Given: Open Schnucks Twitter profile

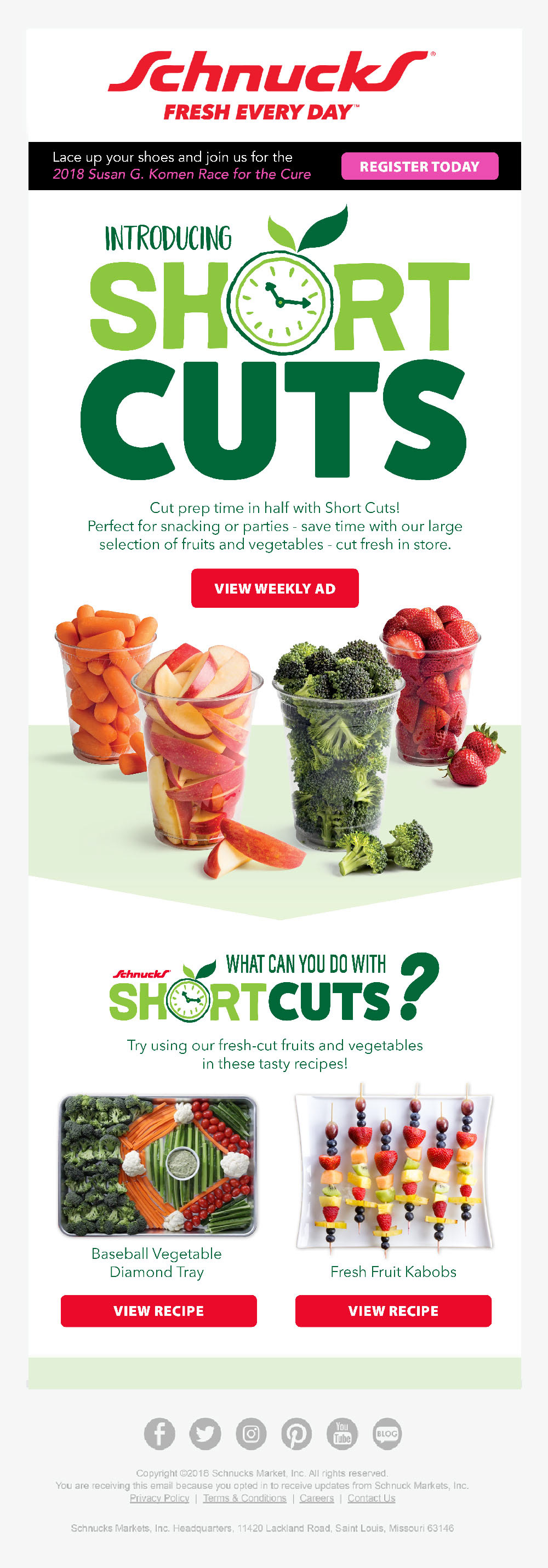Looking at the screenshot, I should point(205,1433).
